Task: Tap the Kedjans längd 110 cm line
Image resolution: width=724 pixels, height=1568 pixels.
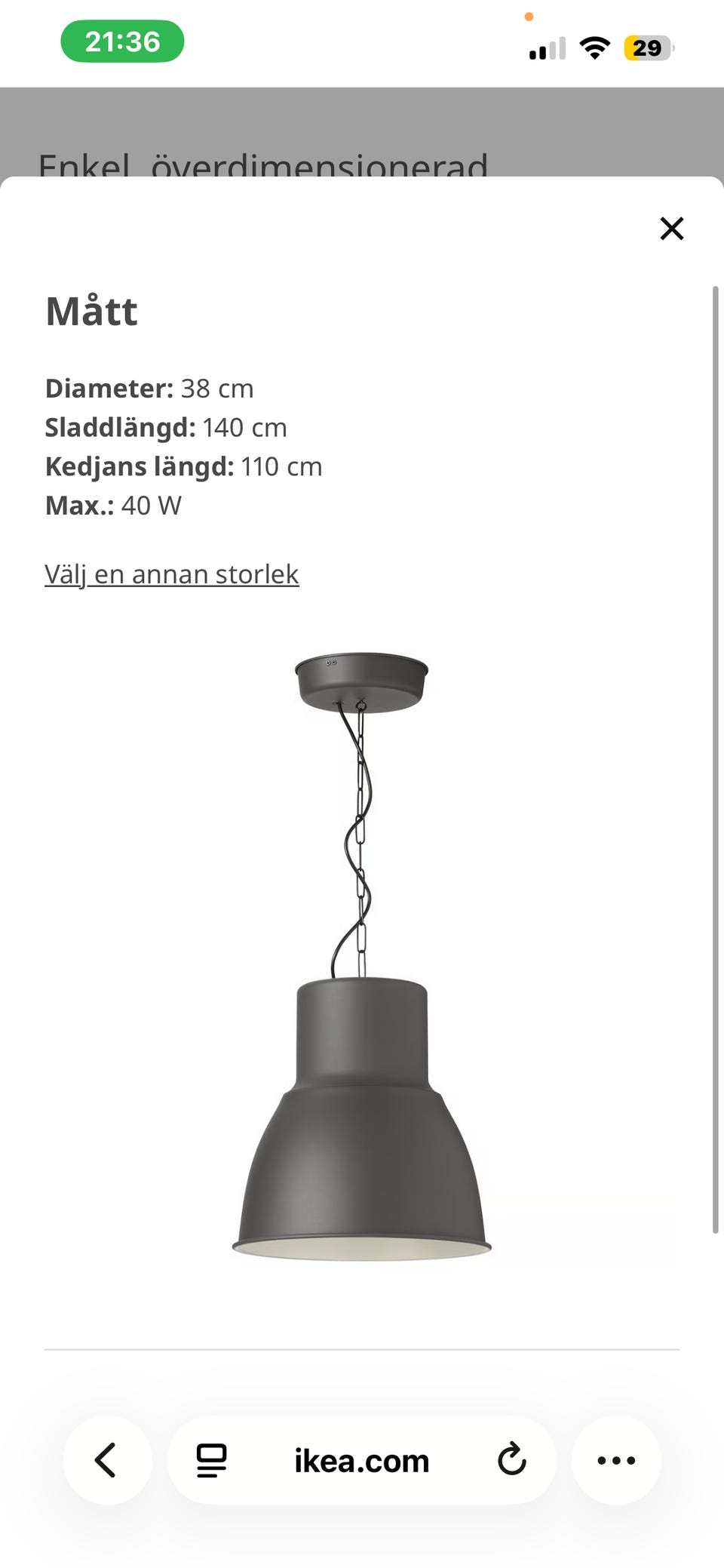Action: [x=183, y=466]
